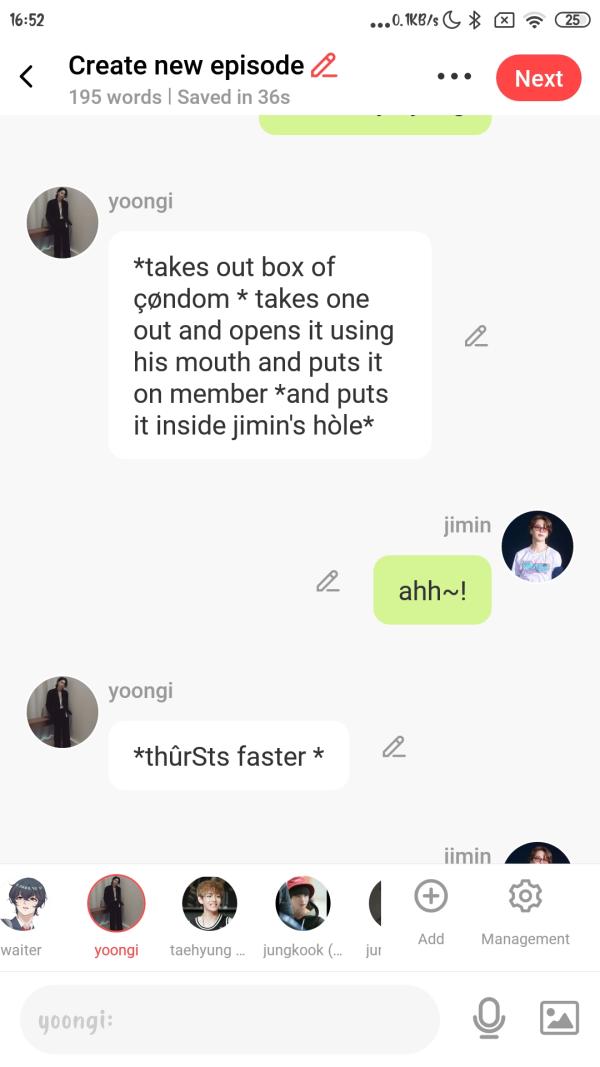Go back using the arrow icon
This screenshot has height=1067, width=600.
tap(27, 76)
